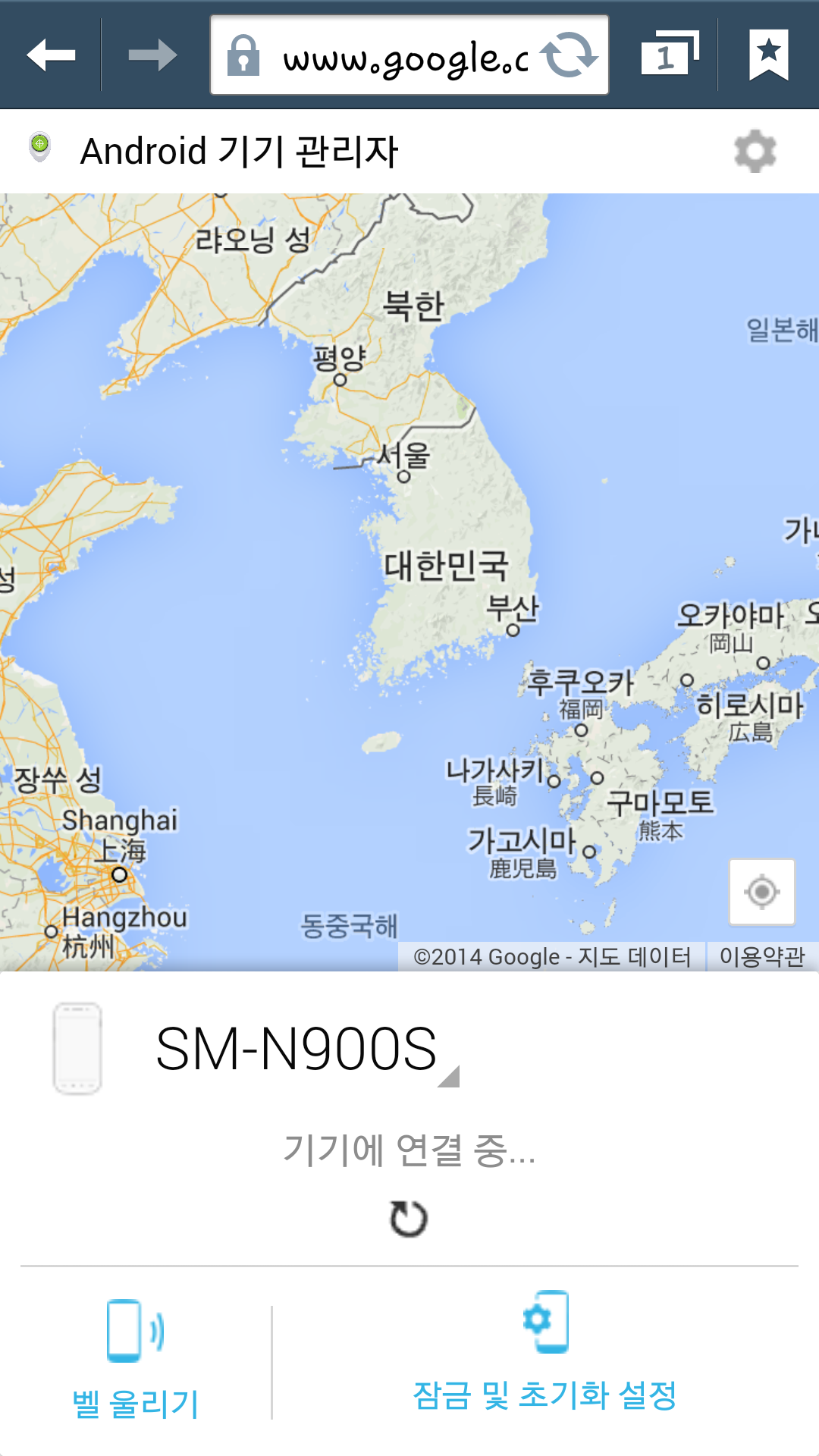Open the browser bookmarks
The width and height of the screenshot is (819, 1456).
768,55
